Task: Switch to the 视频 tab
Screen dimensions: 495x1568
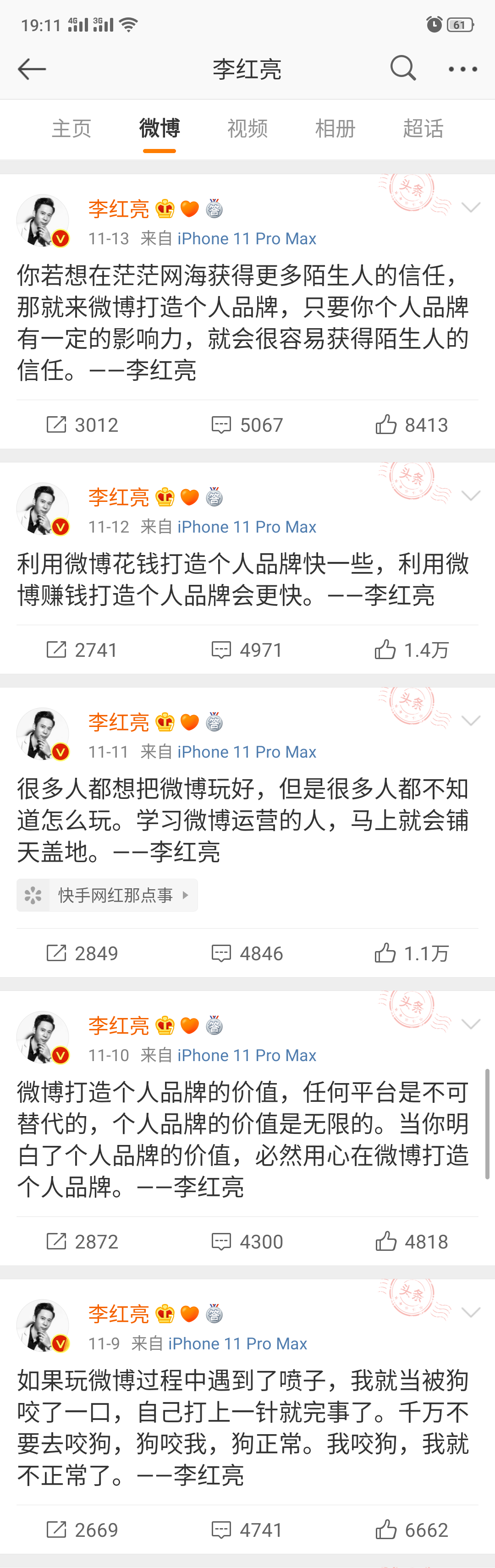Action: pos(247,128)
